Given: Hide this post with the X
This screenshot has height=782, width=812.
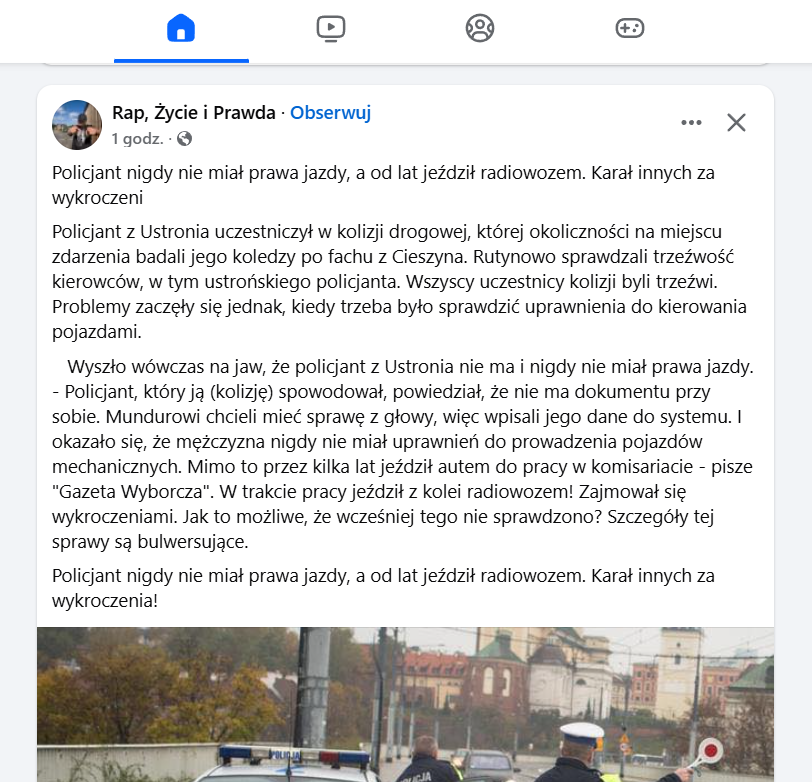Looking at the screenshot, I should [x=736, y=123].
